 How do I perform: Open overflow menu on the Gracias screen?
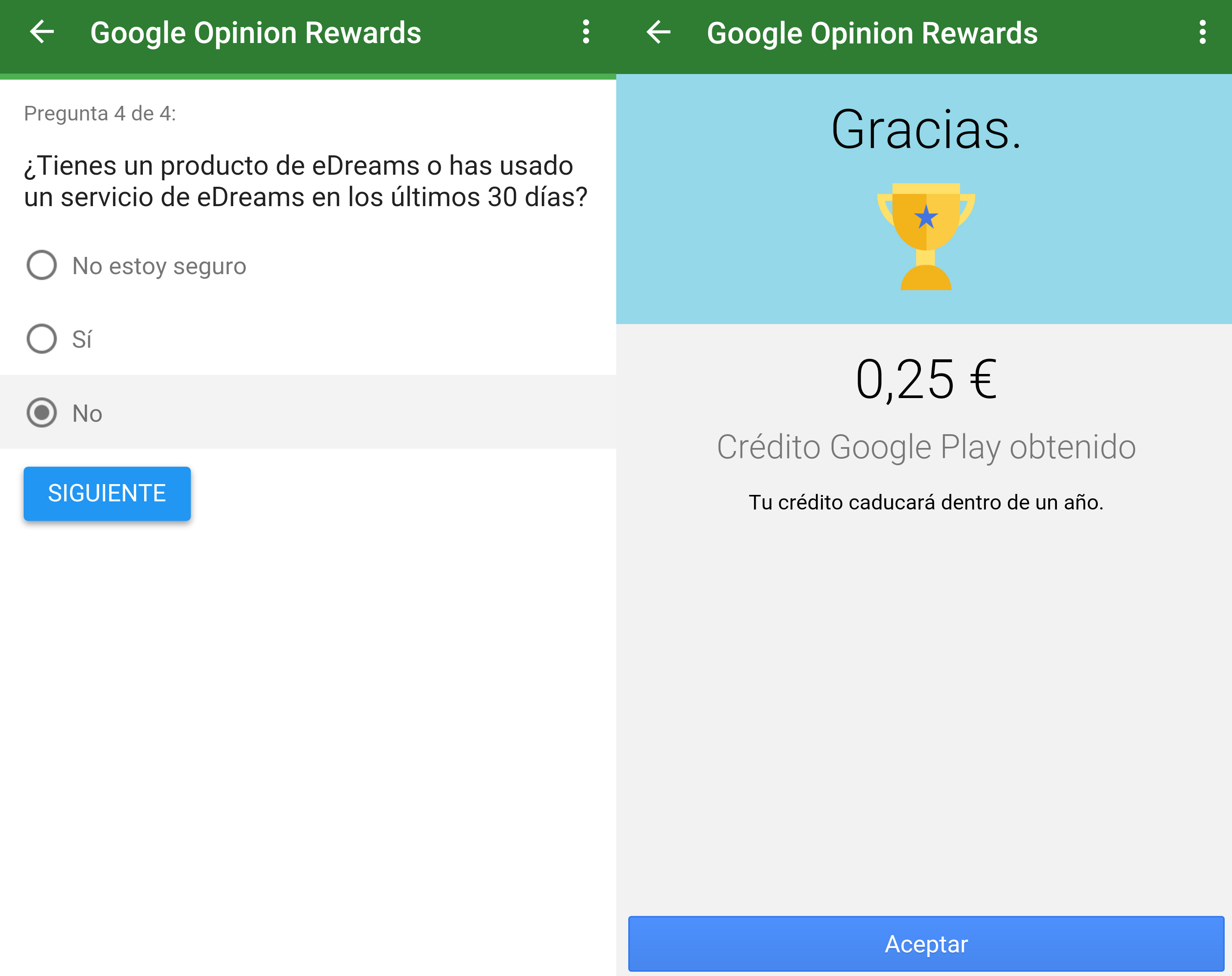1202,32
